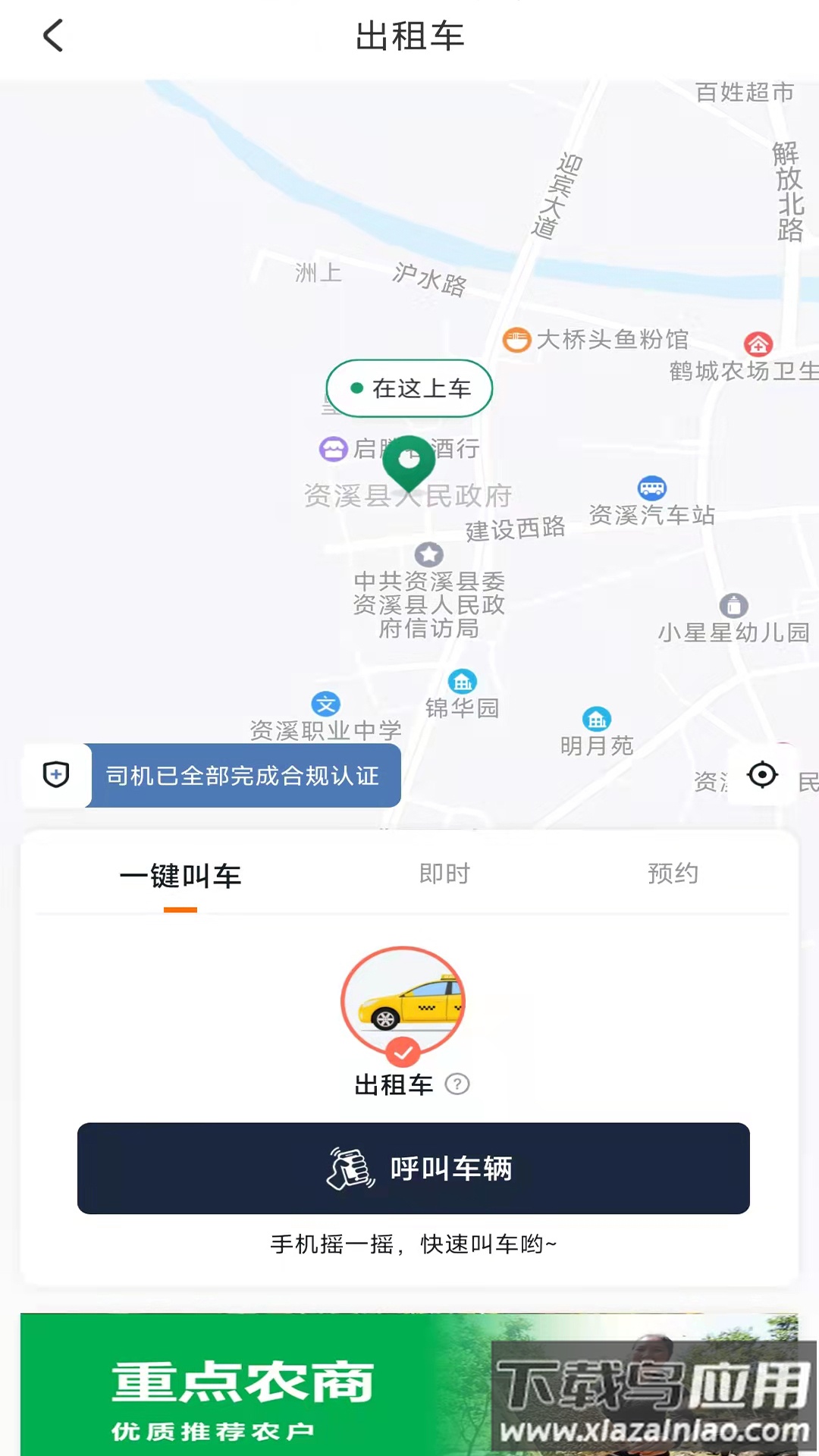Recenter map to current location
This screenshot has height=1456, width=819.
[762, 775]
